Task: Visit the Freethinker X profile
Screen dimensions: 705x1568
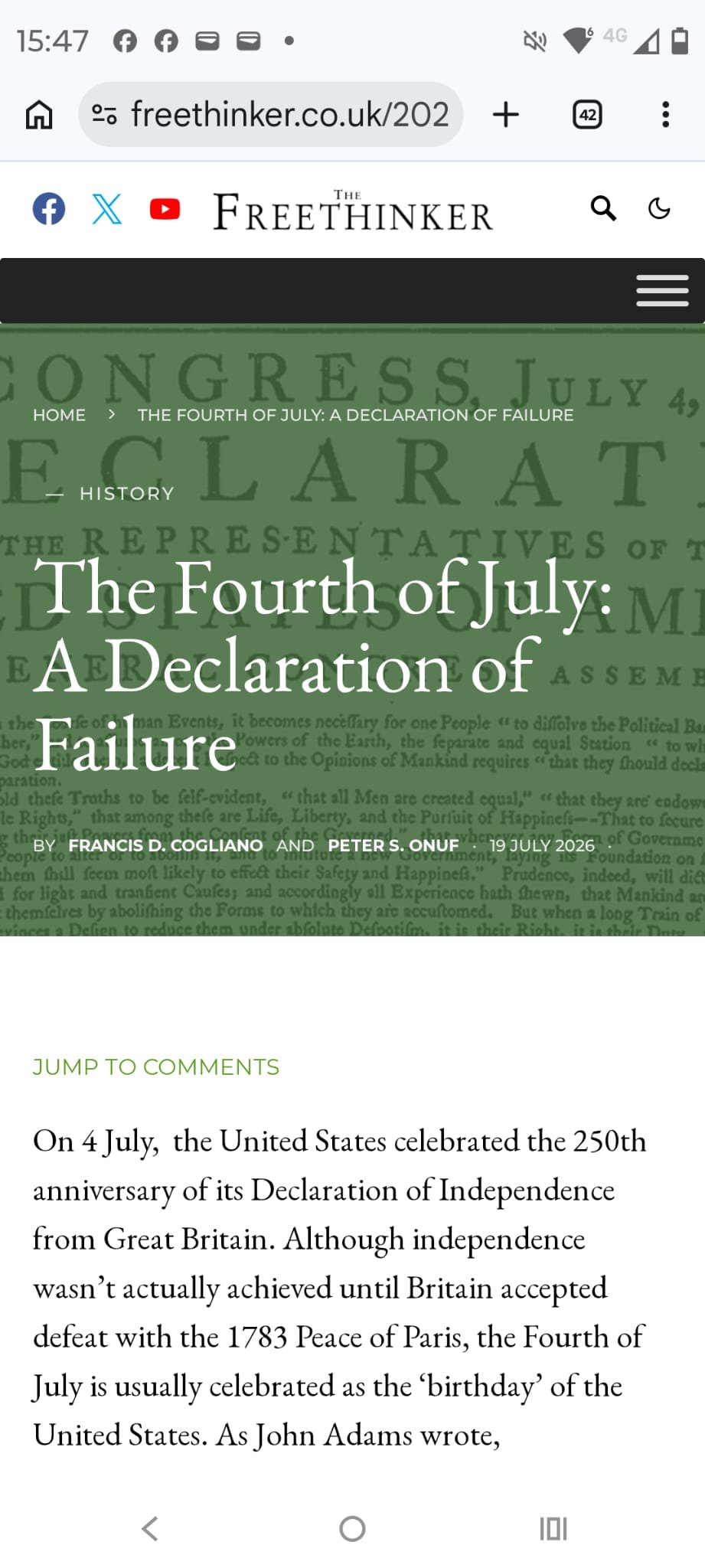Action: pyautogui.click(x=107, y=209)
